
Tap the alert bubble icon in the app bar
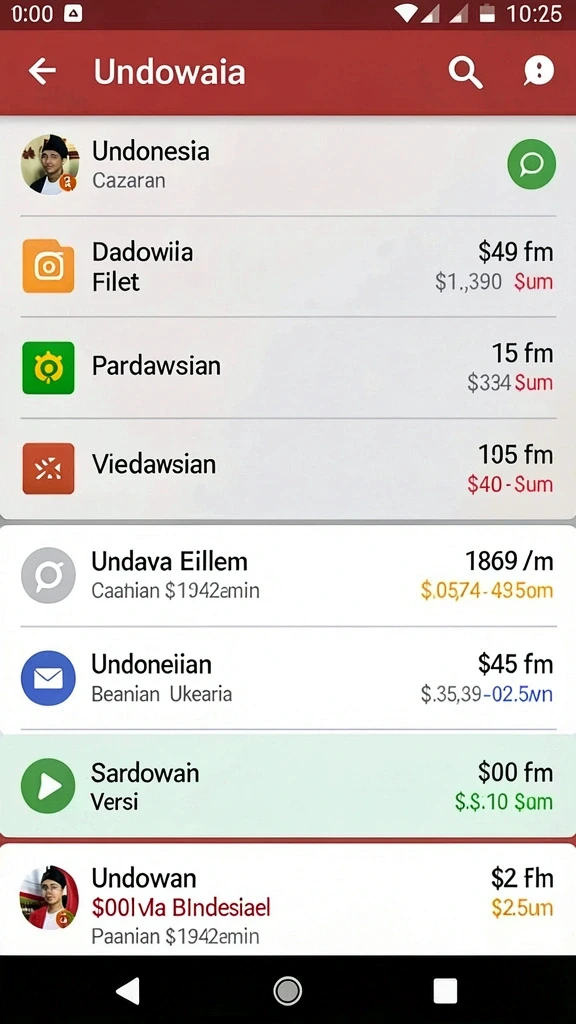(539, 71)
